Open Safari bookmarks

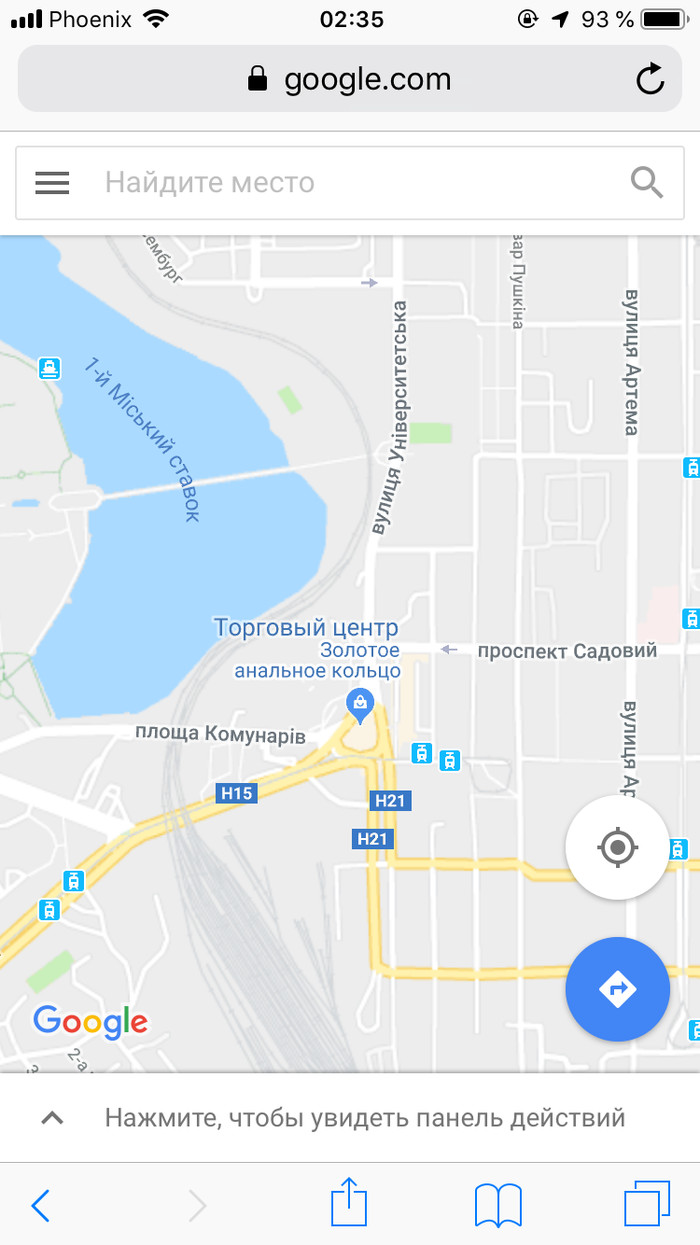[498, 1205]
